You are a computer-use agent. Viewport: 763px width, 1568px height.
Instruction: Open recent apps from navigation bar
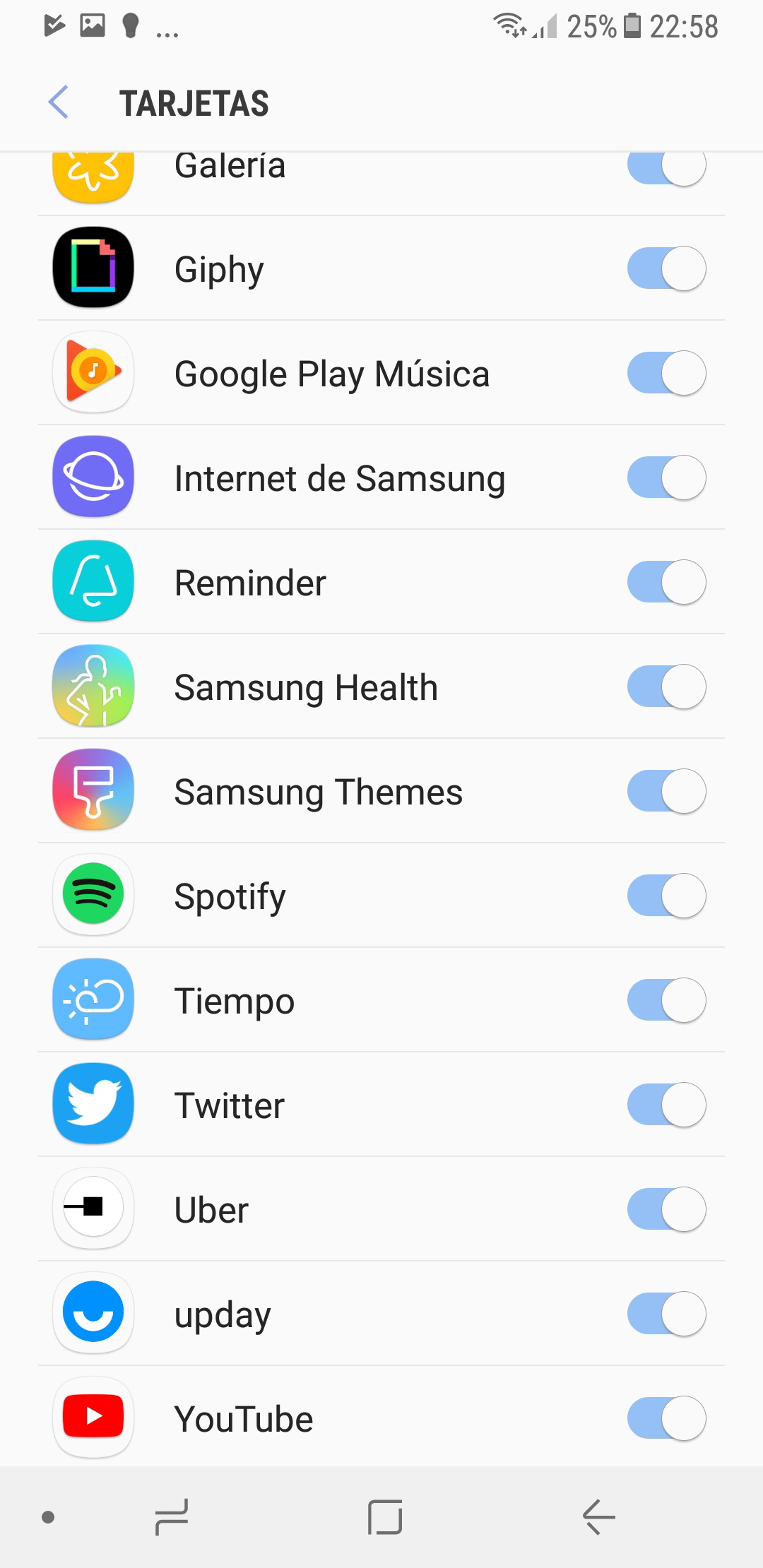tap(172, 1516)
